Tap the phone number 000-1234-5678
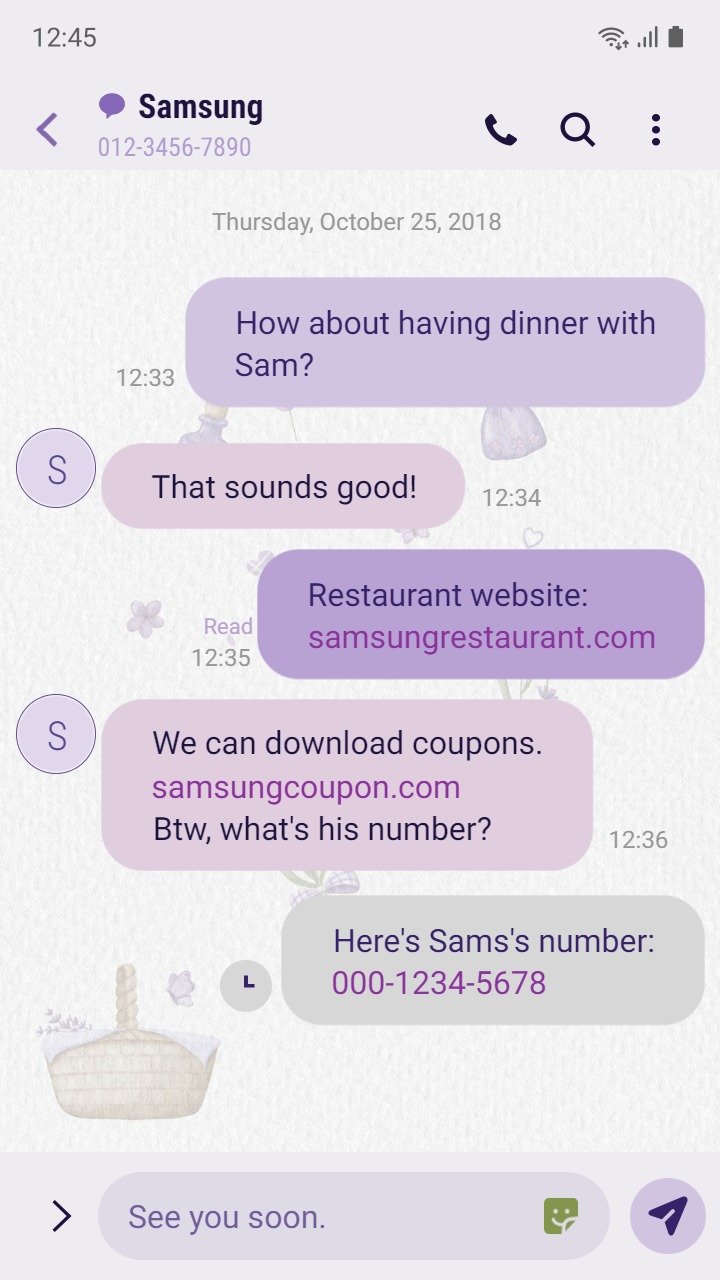 click(x=439, y=983)
